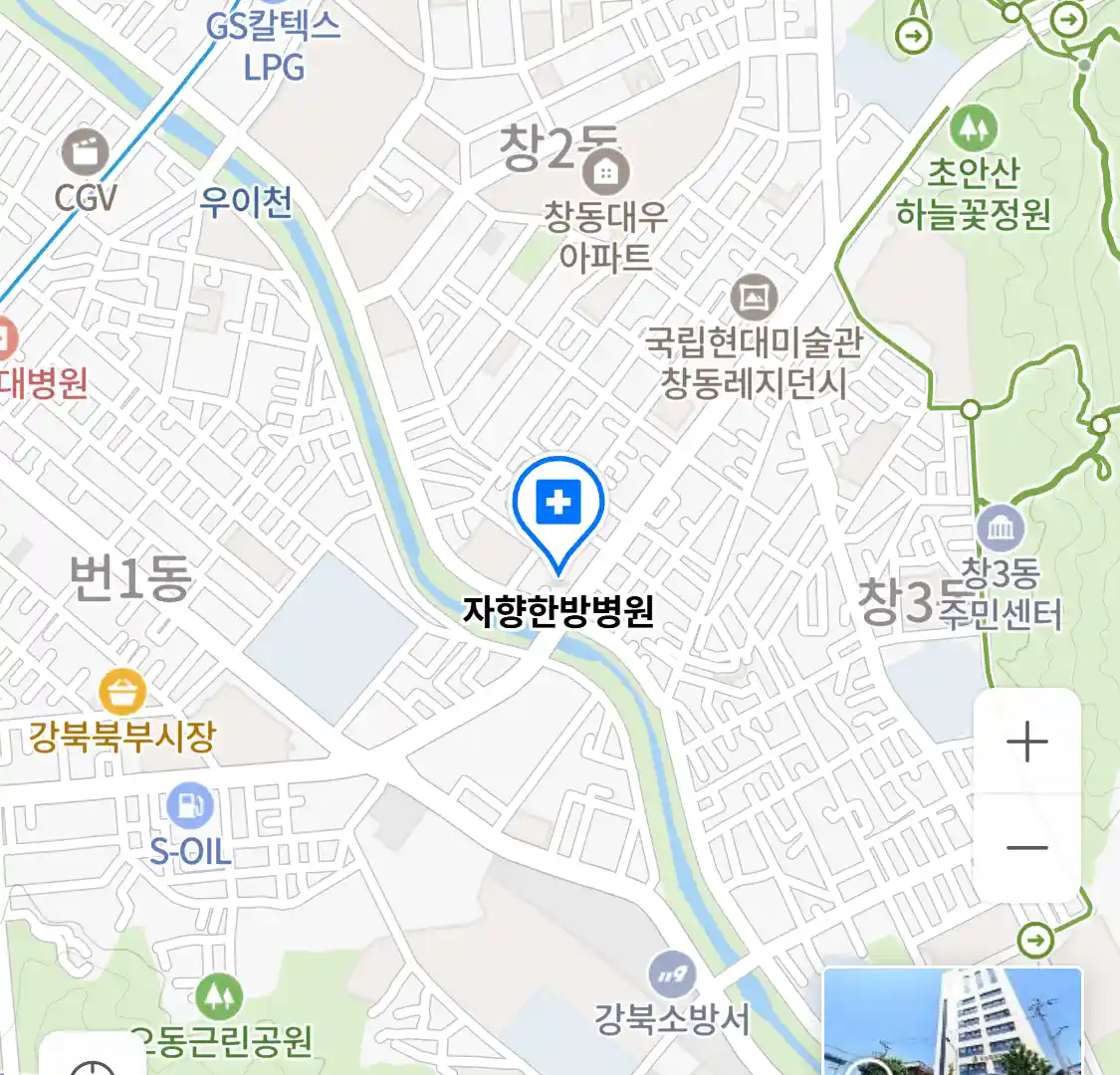Zoom out of the map
1120x1075 pixels.
[1026, 848]
